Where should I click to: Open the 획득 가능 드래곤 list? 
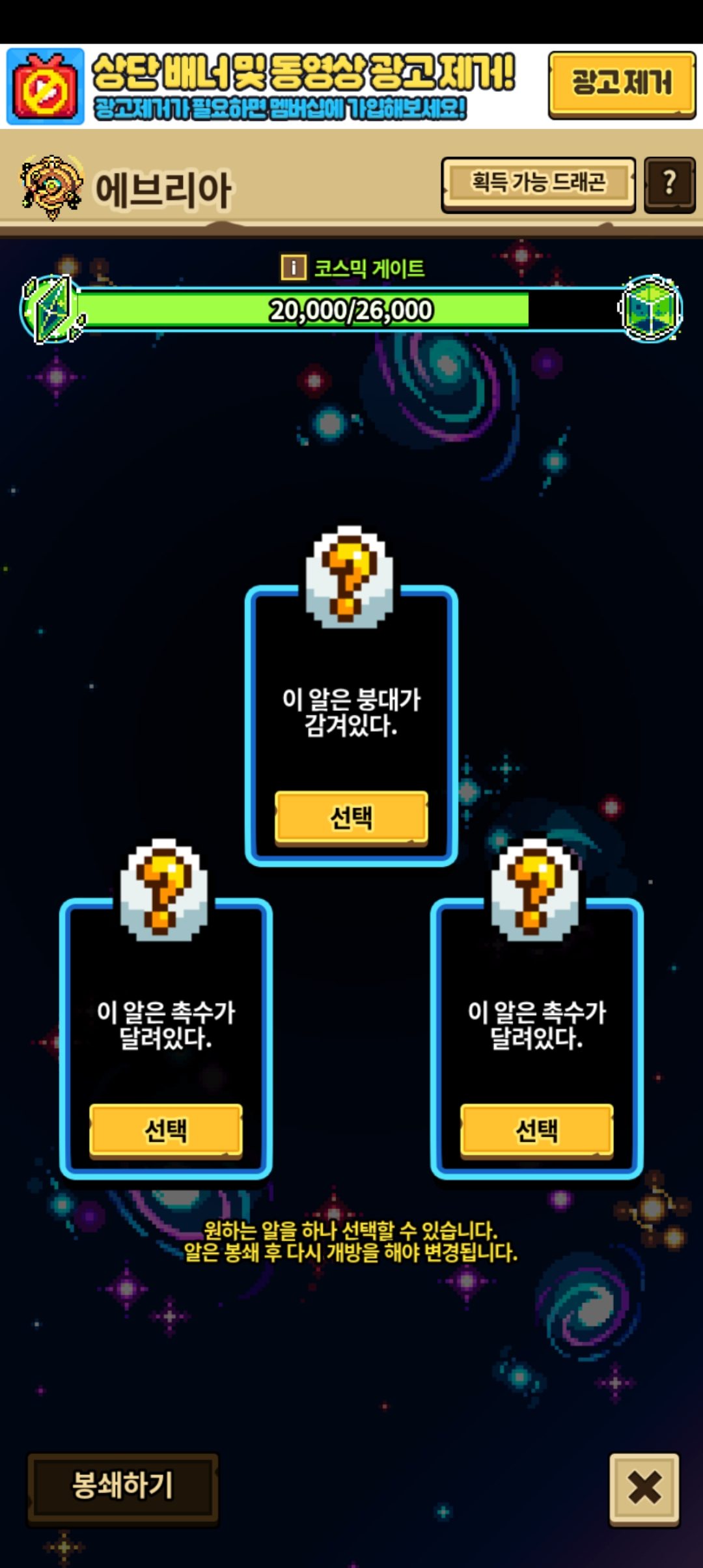[538, 183]
